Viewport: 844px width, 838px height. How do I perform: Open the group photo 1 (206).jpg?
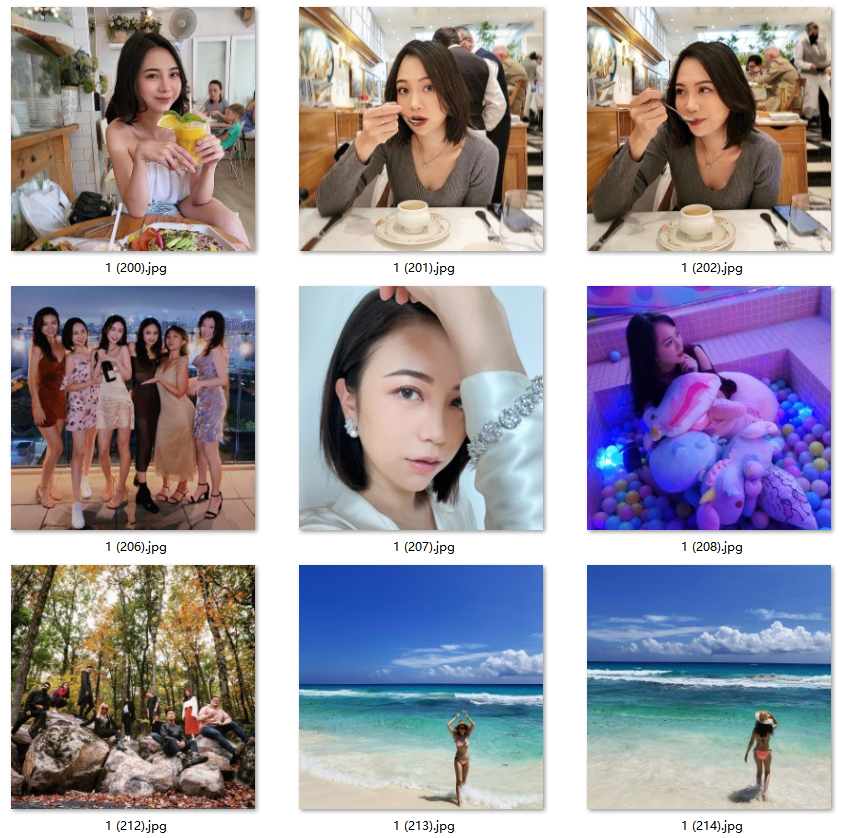tap(133, 408)
